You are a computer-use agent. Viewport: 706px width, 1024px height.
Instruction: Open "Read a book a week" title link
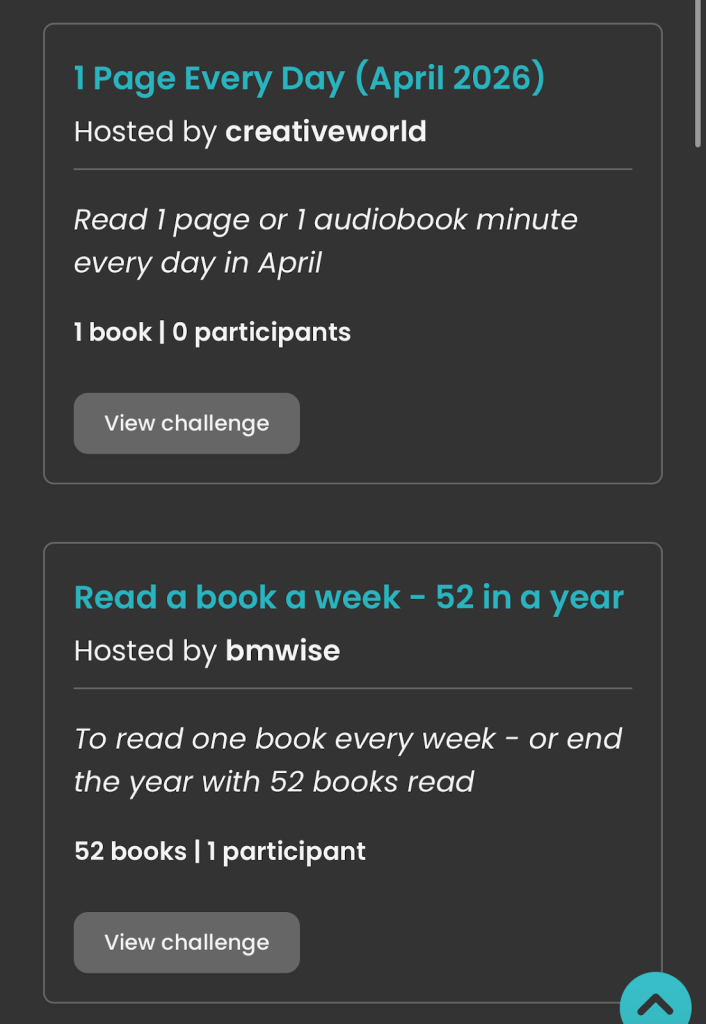point(348,598)
